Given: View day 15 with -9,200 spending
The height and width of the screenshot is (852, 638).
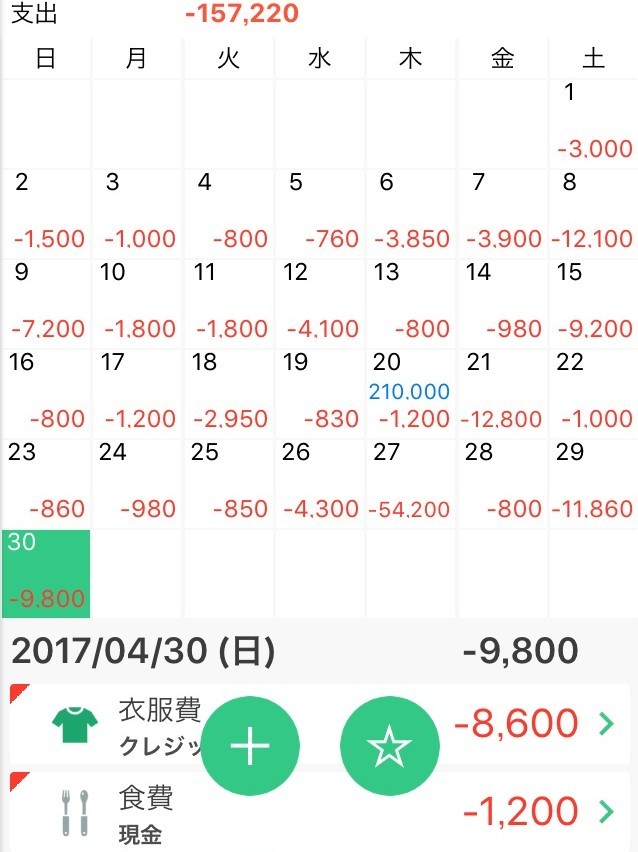Looking at the screenshot, I should pyautogui.click(x=594, y=302).
